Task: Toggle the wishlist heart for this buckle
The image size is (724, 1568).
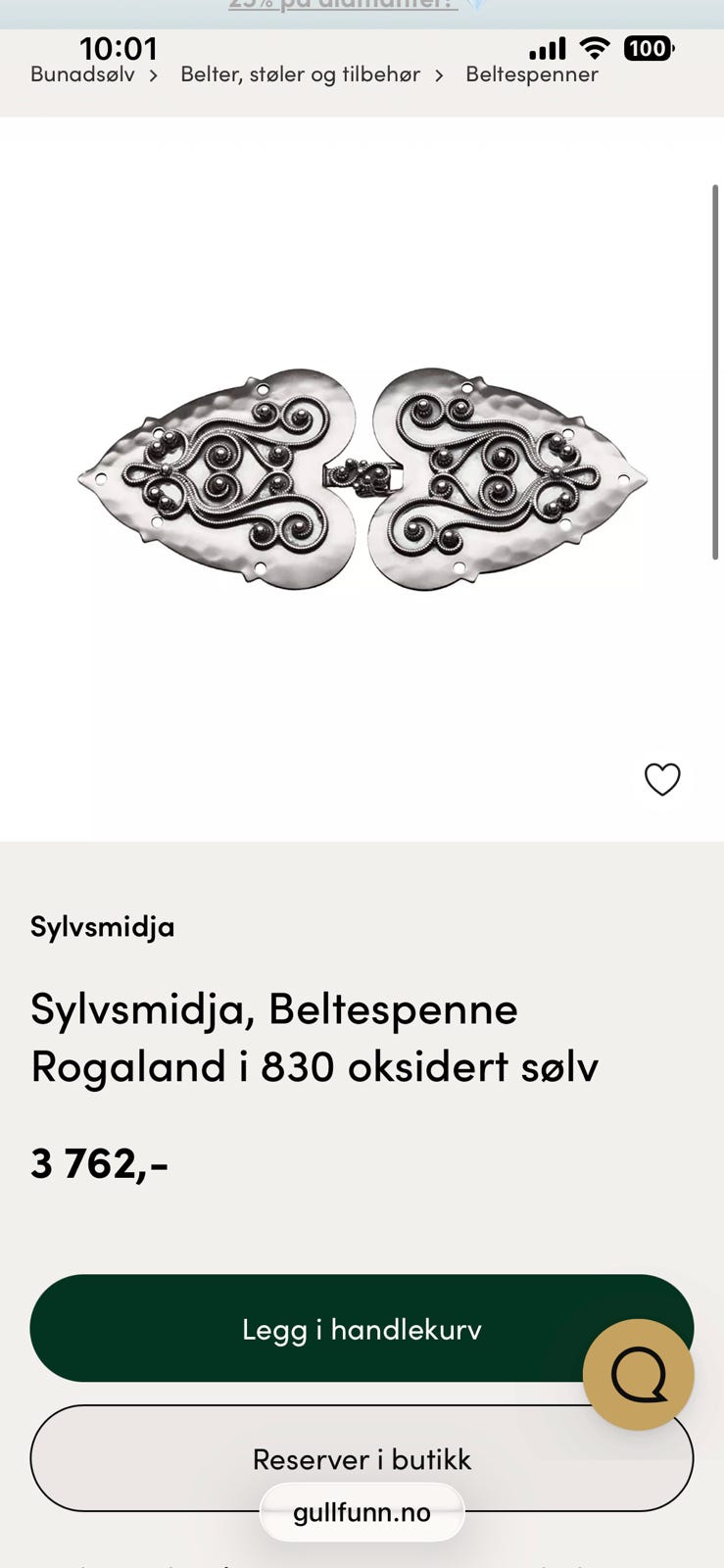Action: pos(663,779)
